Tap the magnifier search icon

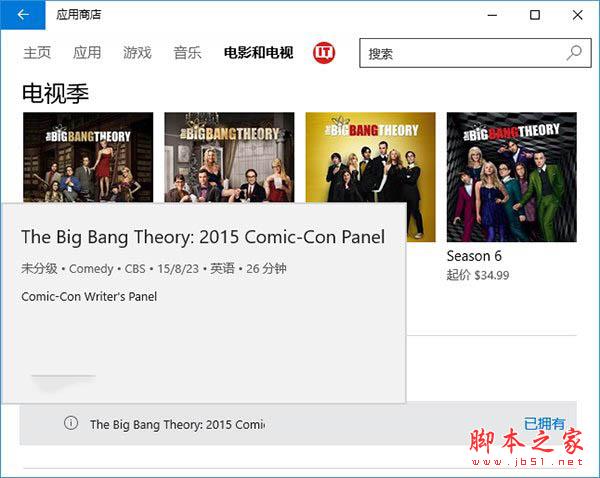click(574, 54)
